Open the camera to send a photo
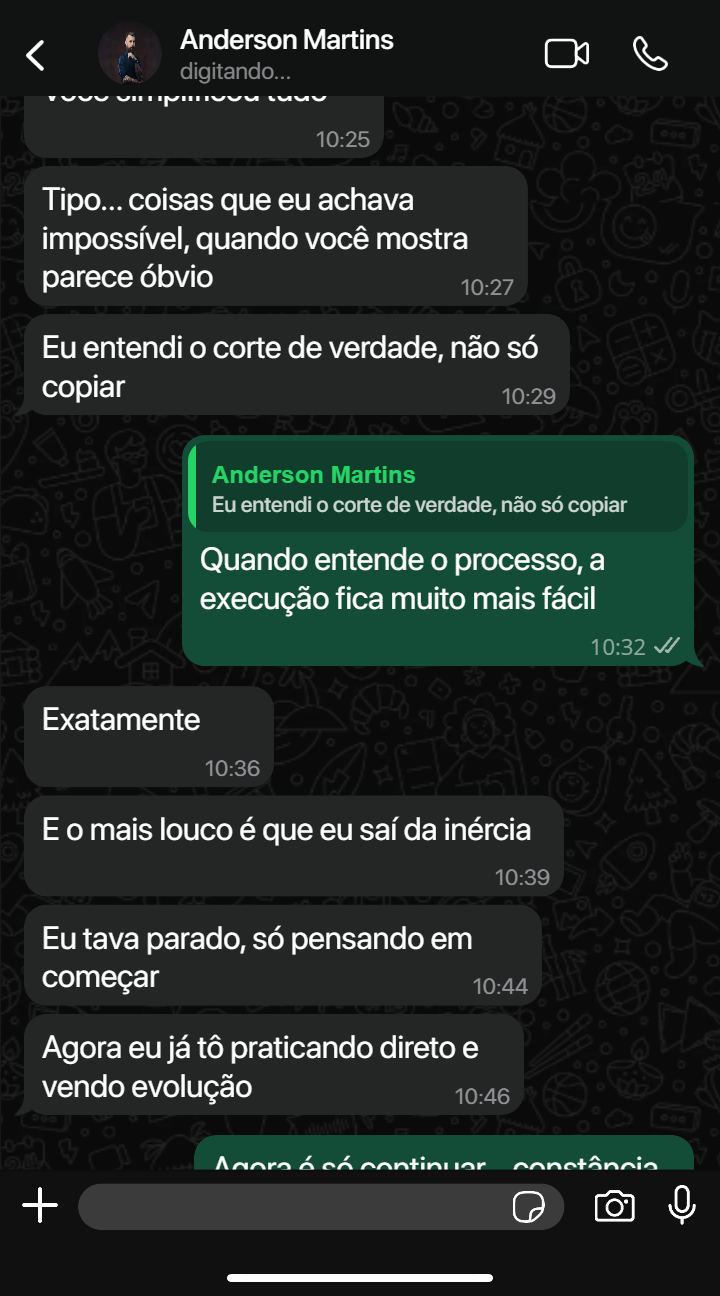The image size is (720, 1296). [614, 1206]
